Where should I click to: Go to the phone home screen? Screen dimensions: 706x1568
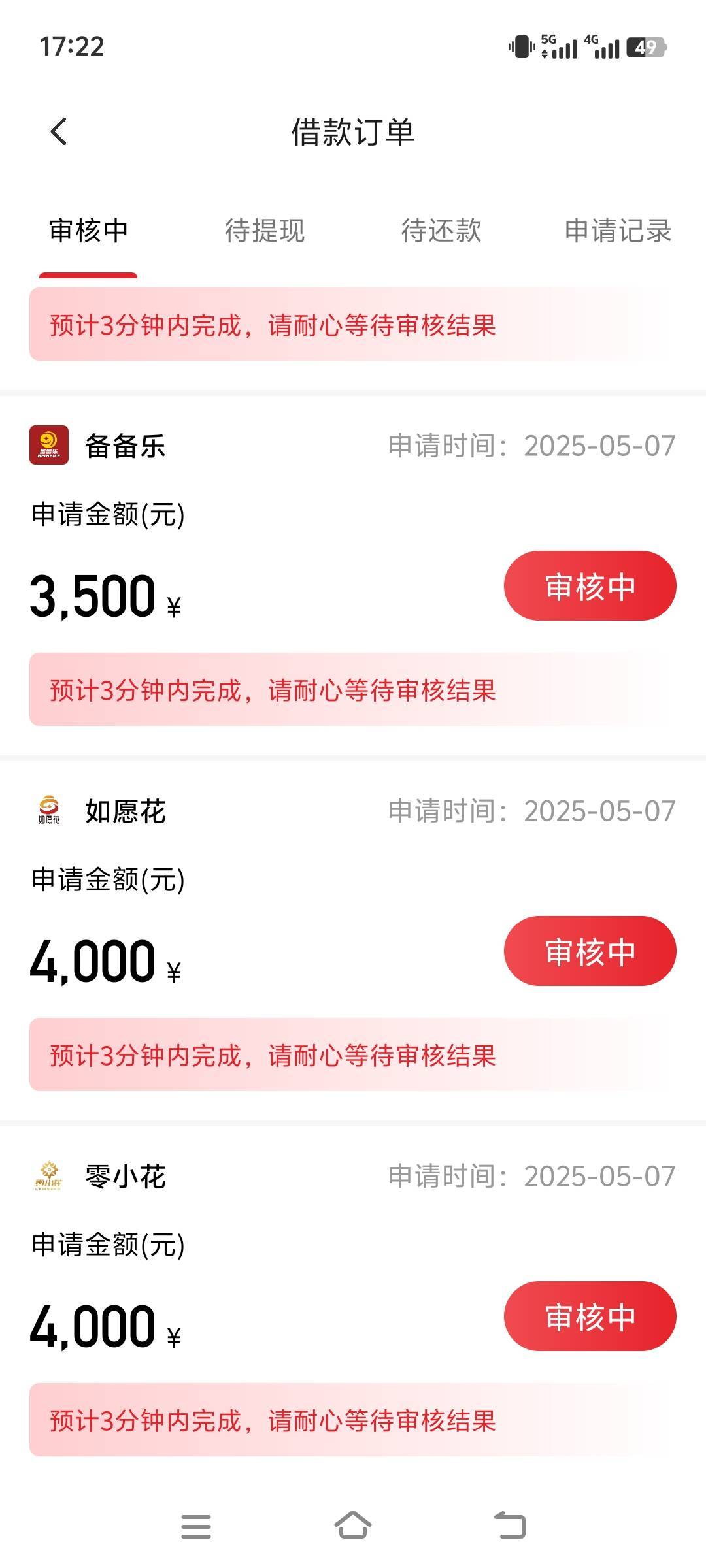point(353,1526)
